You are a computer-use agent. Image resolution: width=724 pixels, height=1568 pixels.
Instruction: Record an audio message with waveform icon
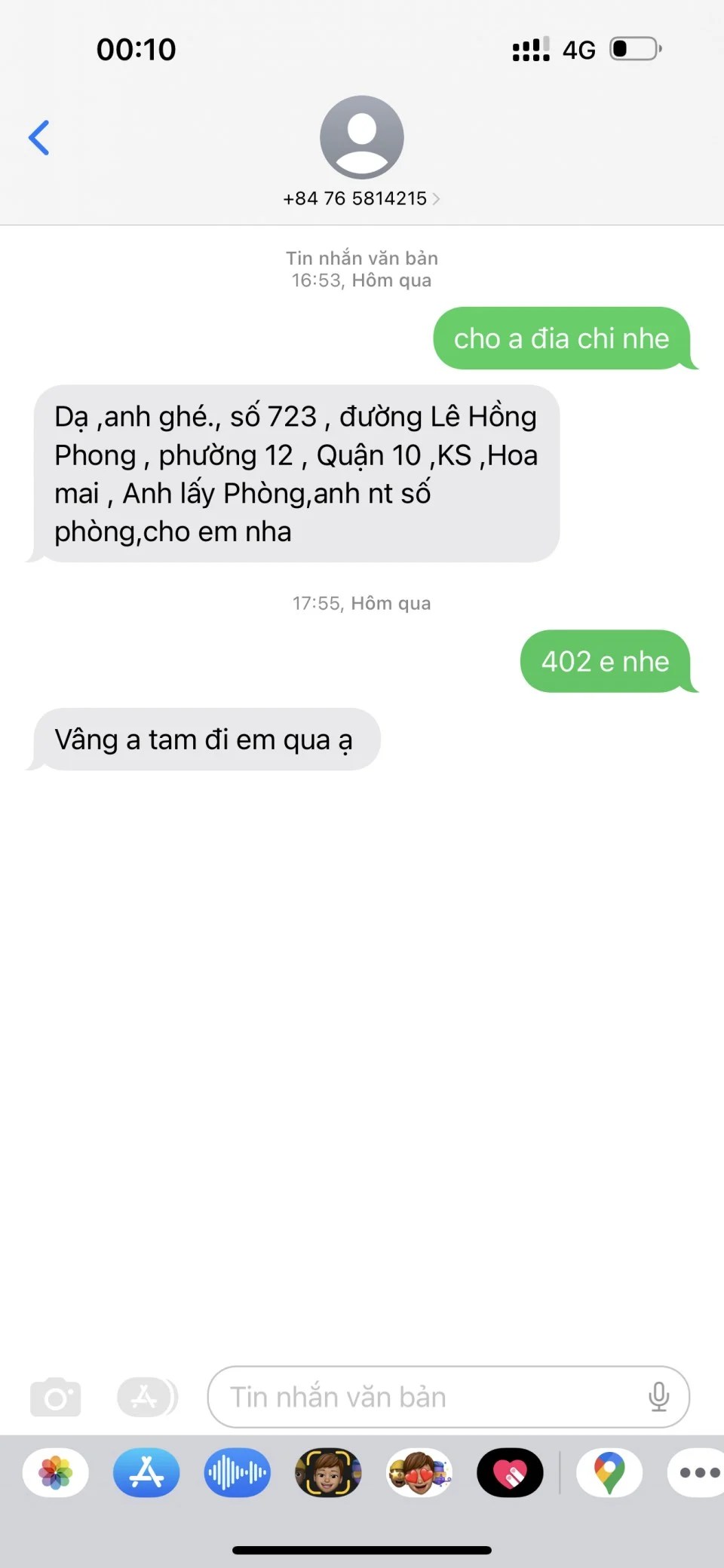click(237, 1472)
